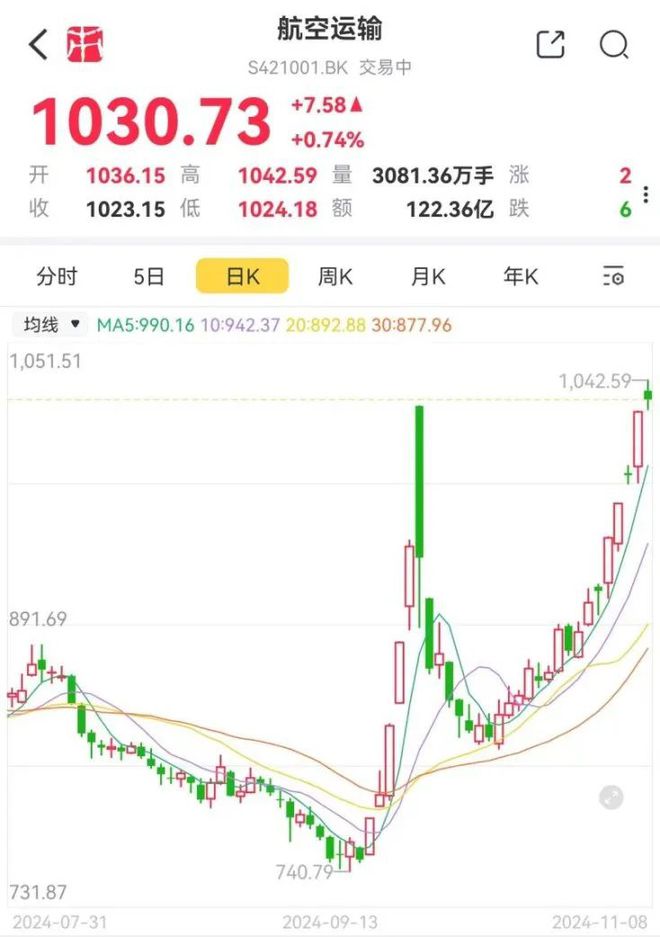Open the search magnifier icon
The image size is (660, 937).
click(x=614, y=45)
